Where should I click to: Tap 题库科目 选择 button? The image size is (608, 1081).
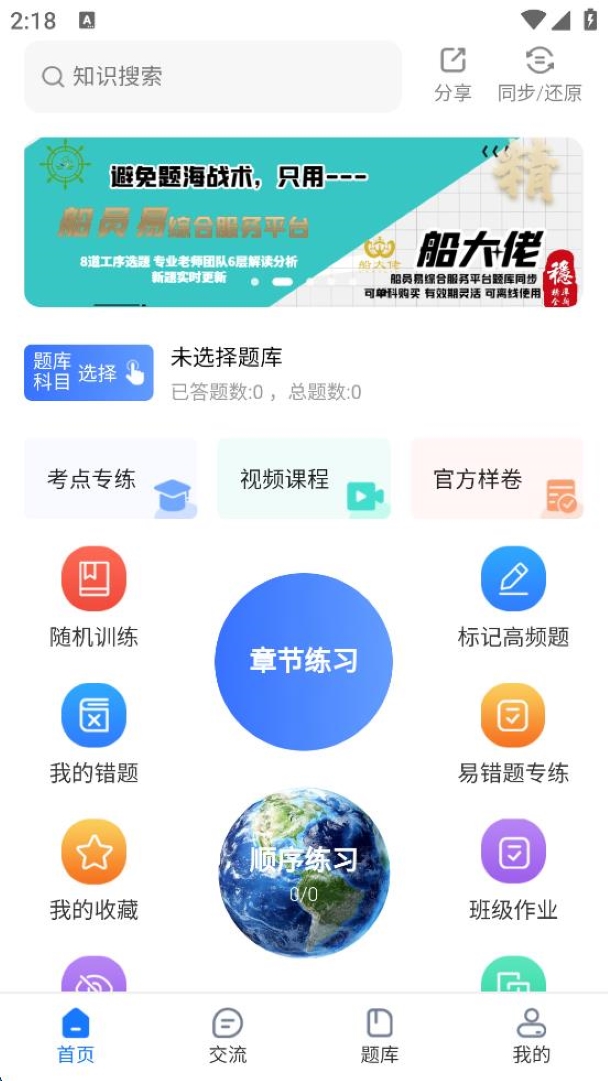(89, 373)
